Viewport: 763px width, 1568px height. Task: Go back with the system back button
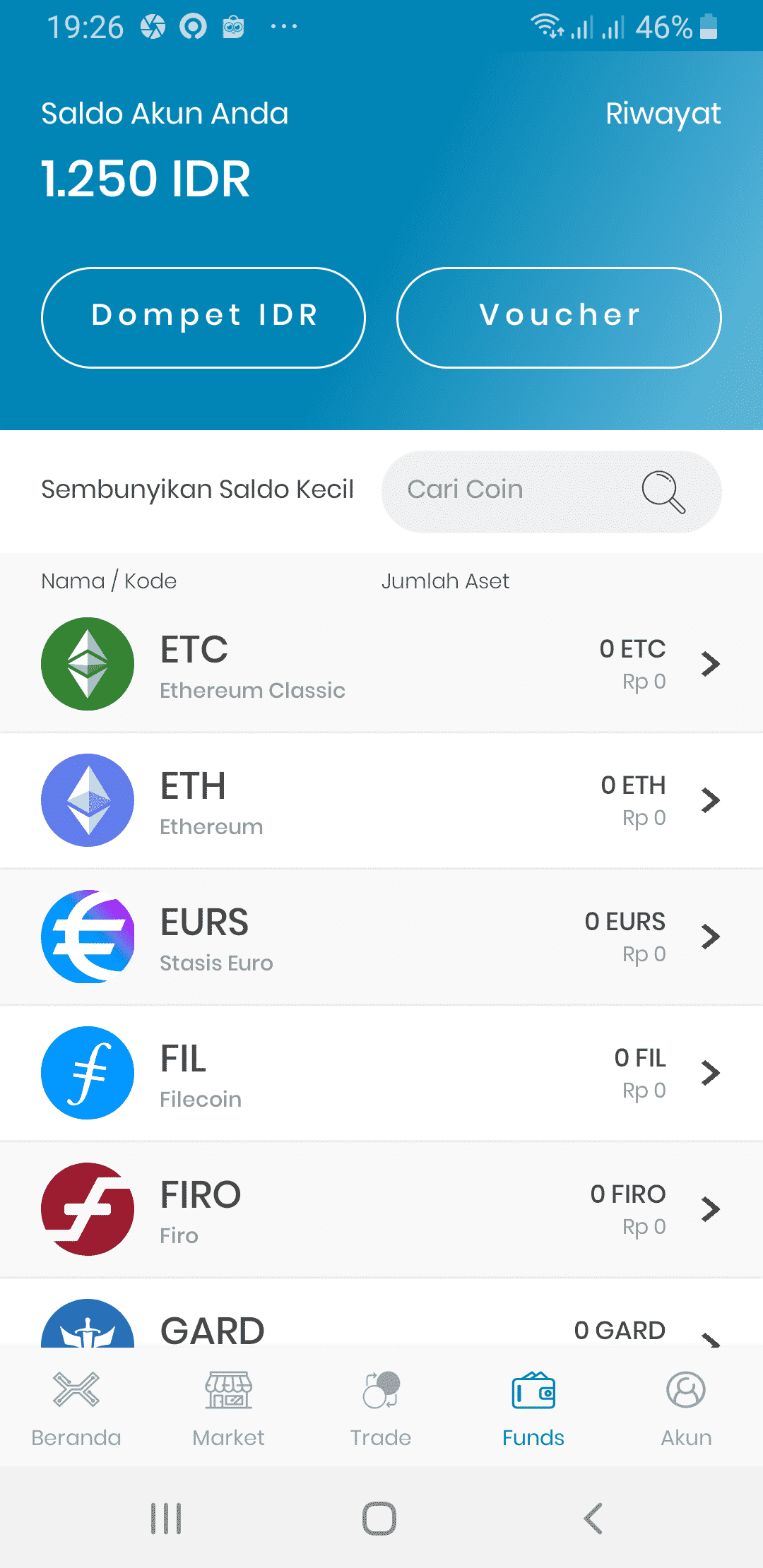pos(593,1518)
